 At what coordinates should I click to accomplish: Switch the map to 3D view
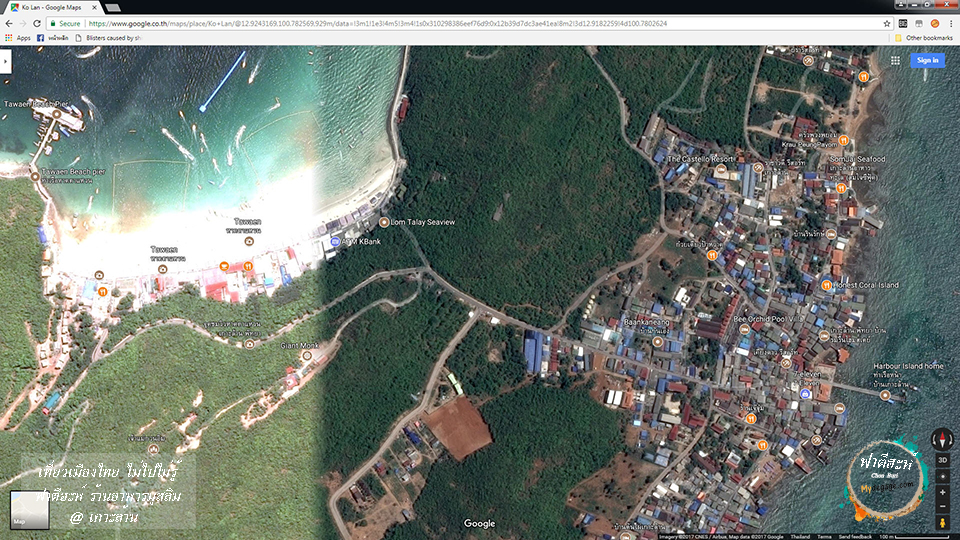point(941,460)
